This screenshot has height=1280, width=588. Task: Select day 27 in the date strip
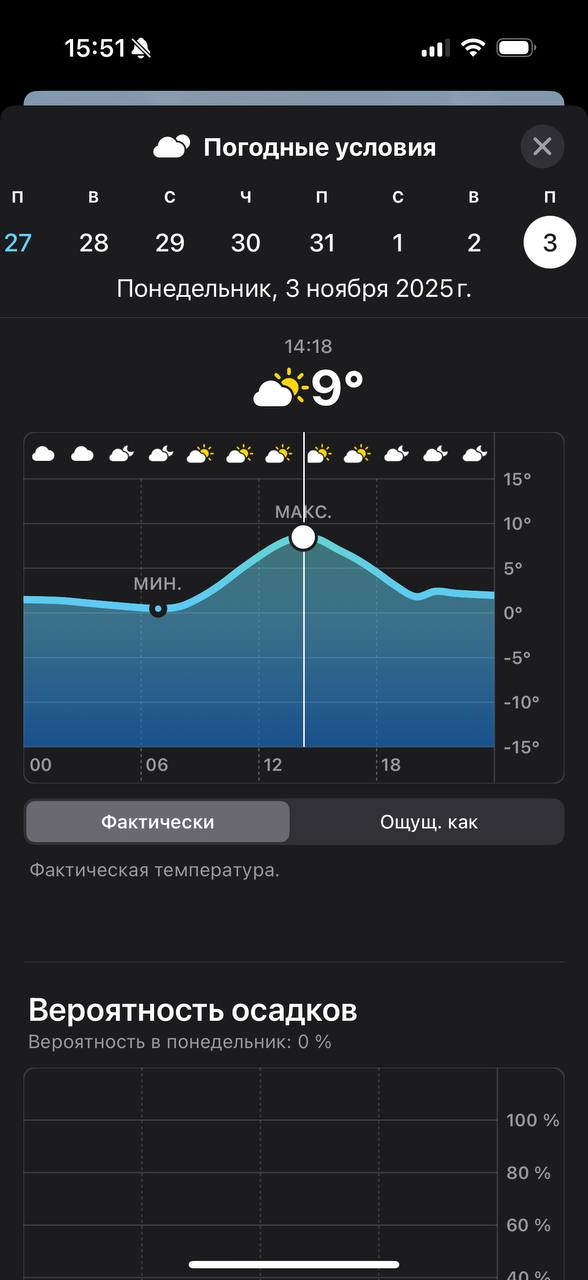point(18,243)
